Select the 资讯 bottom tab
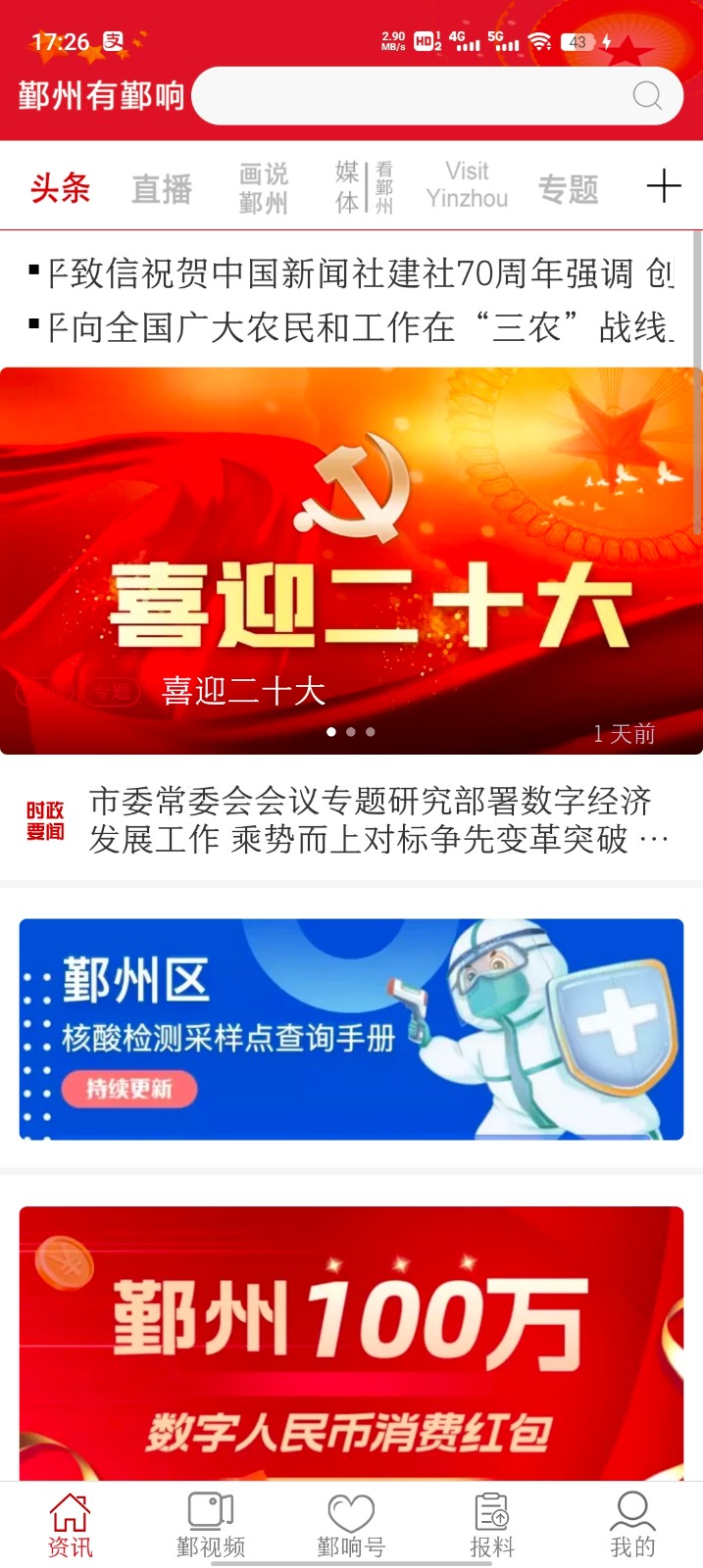The image size is (703, 1568). tap(71, 1525)
